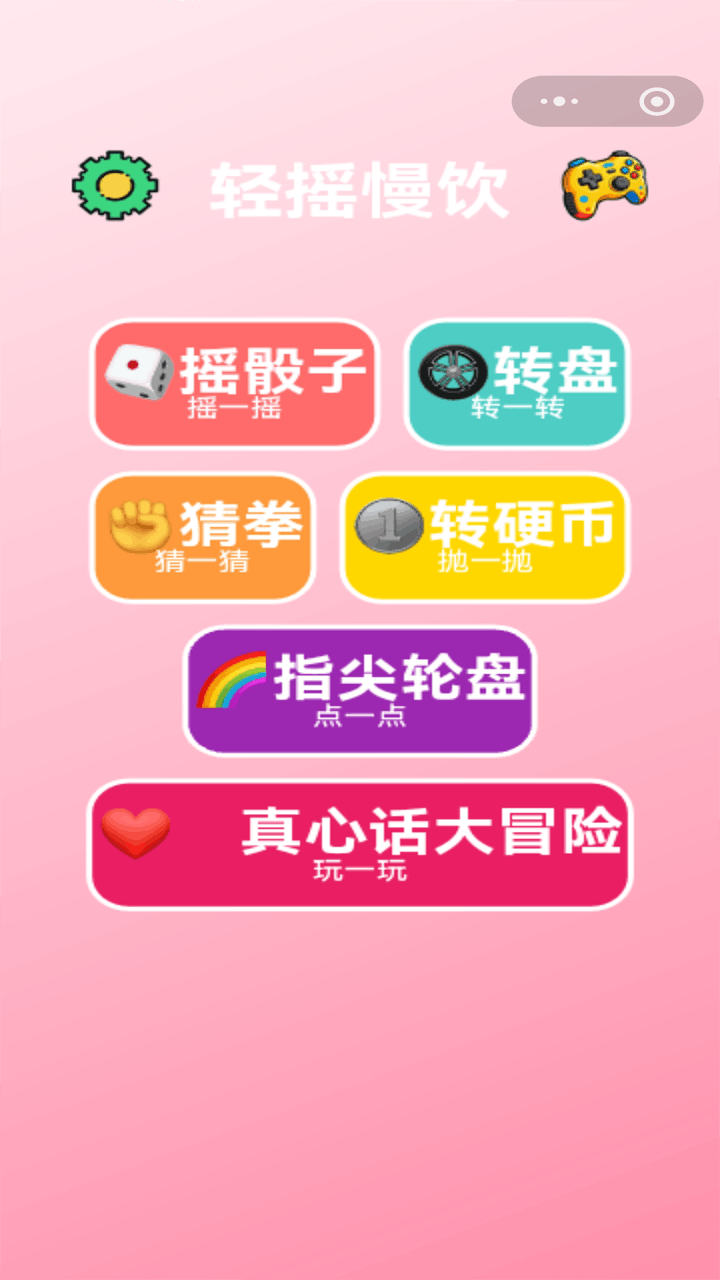Click the capsule circle close button
This screenshot has height=1280, width=720.
click(x=655, y=99)
